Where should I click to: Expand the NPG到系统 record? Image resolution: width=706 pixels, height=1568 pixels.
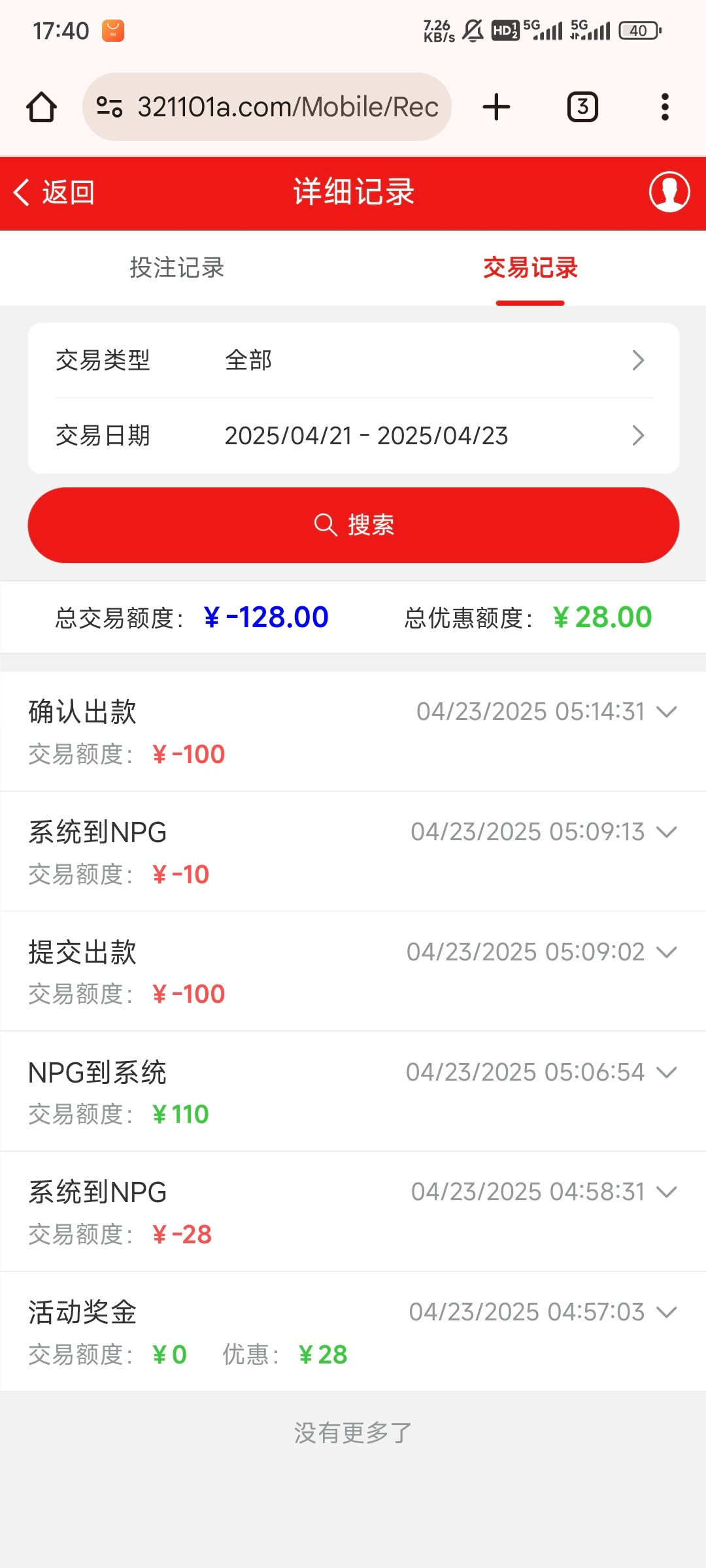point(353,1092)
